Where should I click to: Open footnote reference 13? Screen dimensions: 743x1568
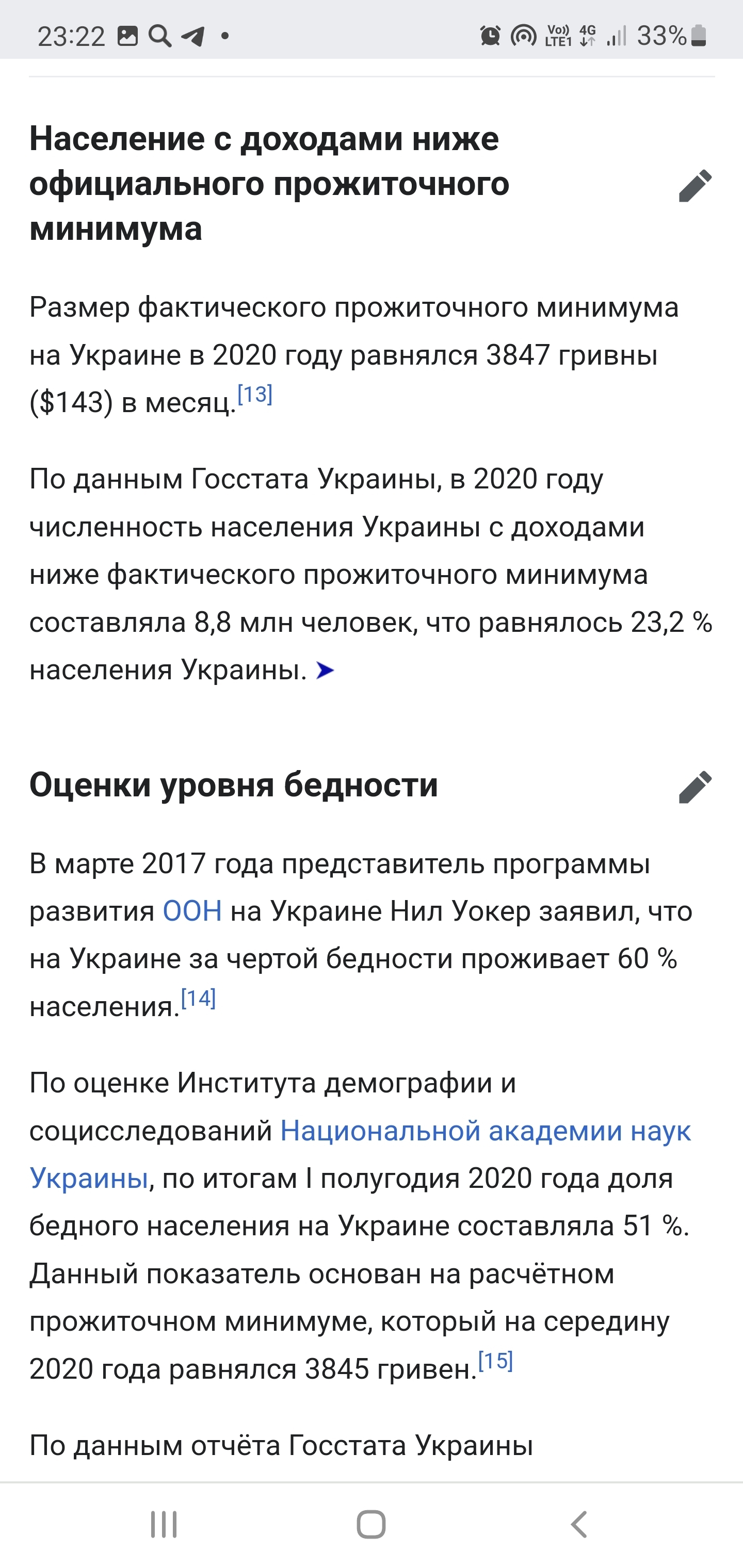254,395
